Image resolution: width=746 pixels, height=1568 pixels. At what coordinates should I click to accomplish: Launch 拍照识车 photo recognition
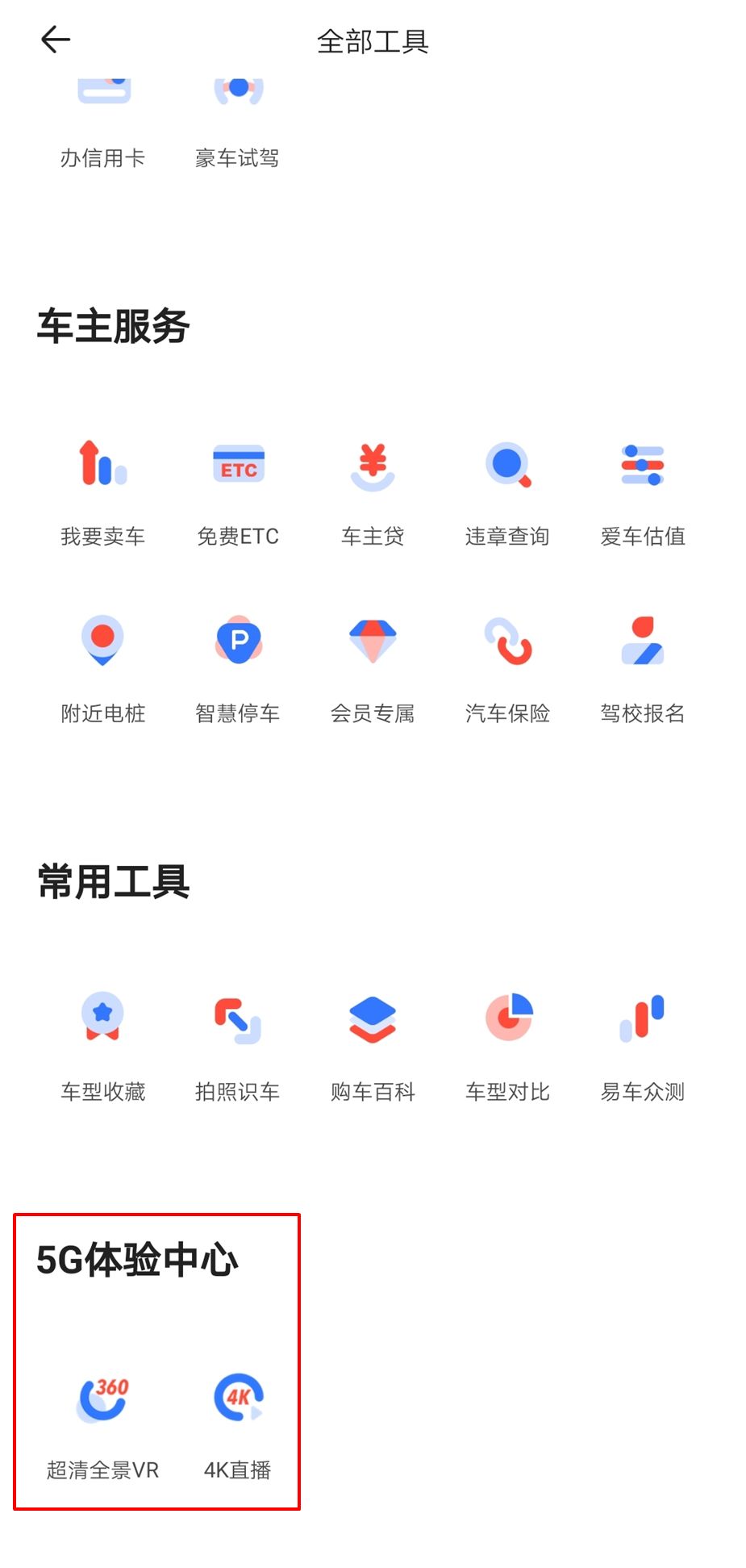coord(238,1047)
